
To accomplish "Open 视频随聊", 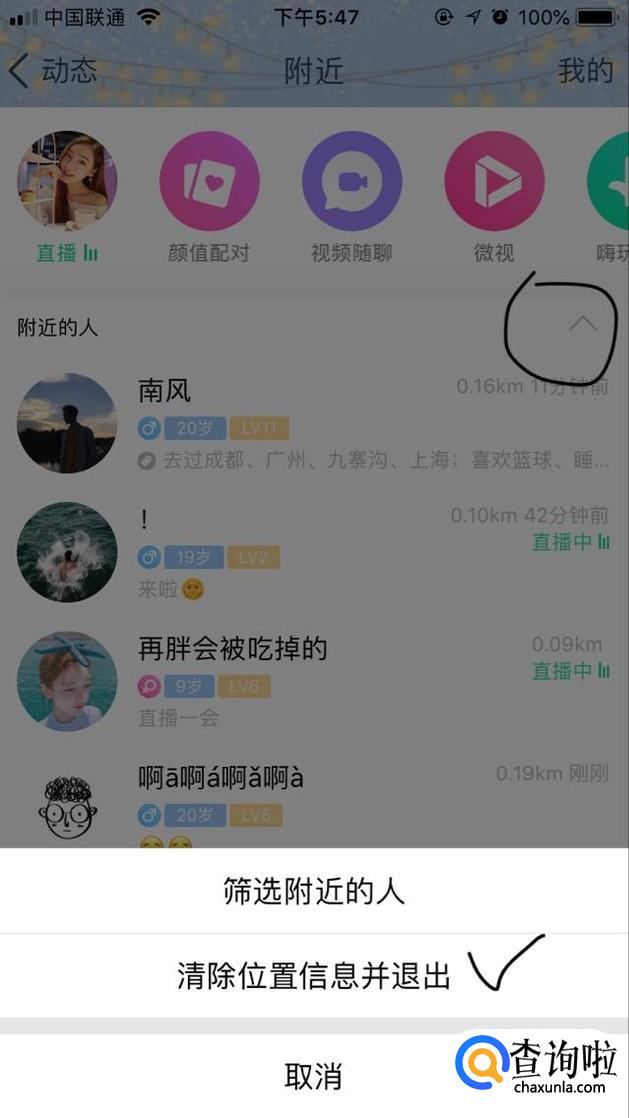I will click(352, 197).
